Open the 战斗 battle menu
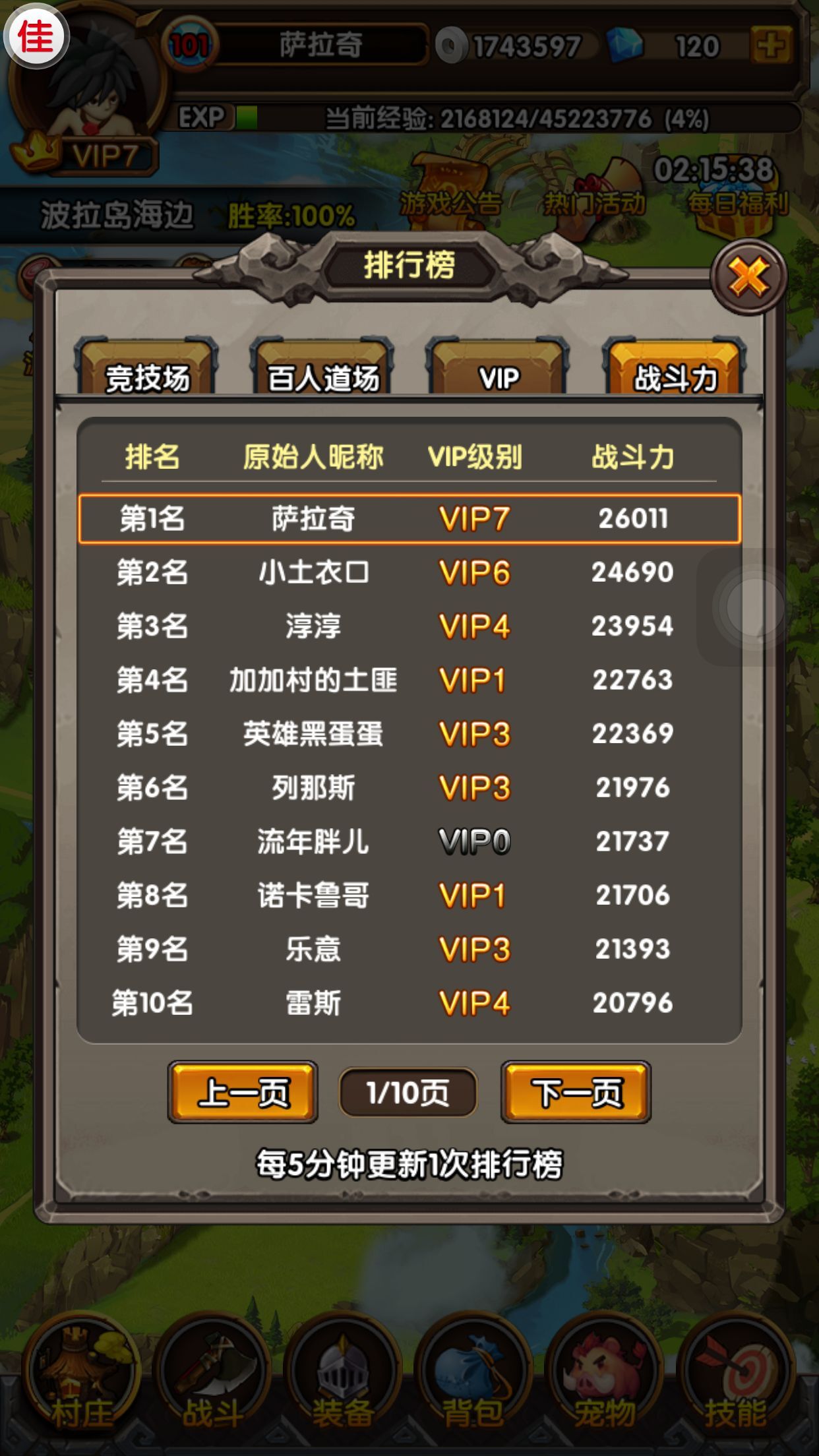819x1456 pixels. click(211, 1378)
